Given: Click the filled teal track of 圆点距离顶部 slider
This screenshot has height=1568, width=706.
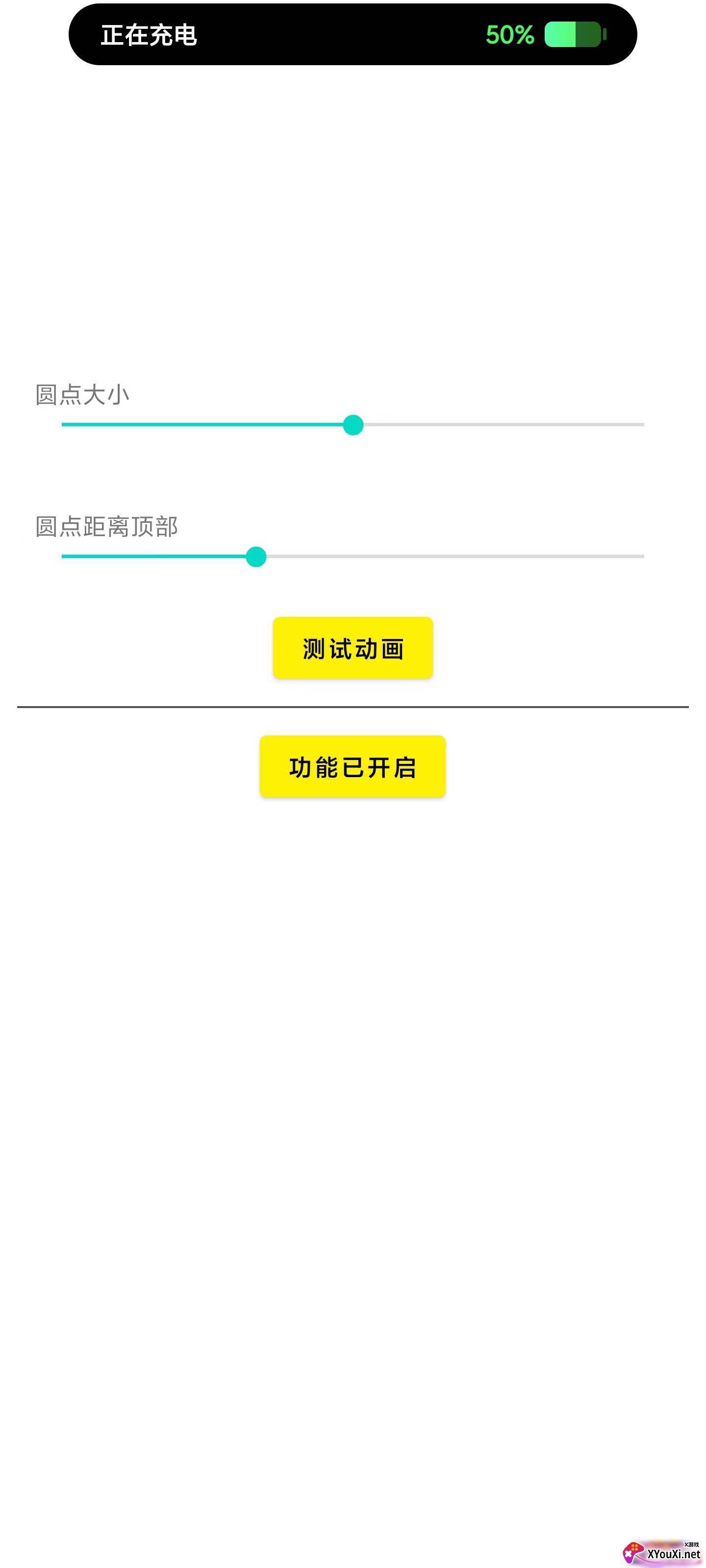Looking at the screenshot, I should [155, 556].
